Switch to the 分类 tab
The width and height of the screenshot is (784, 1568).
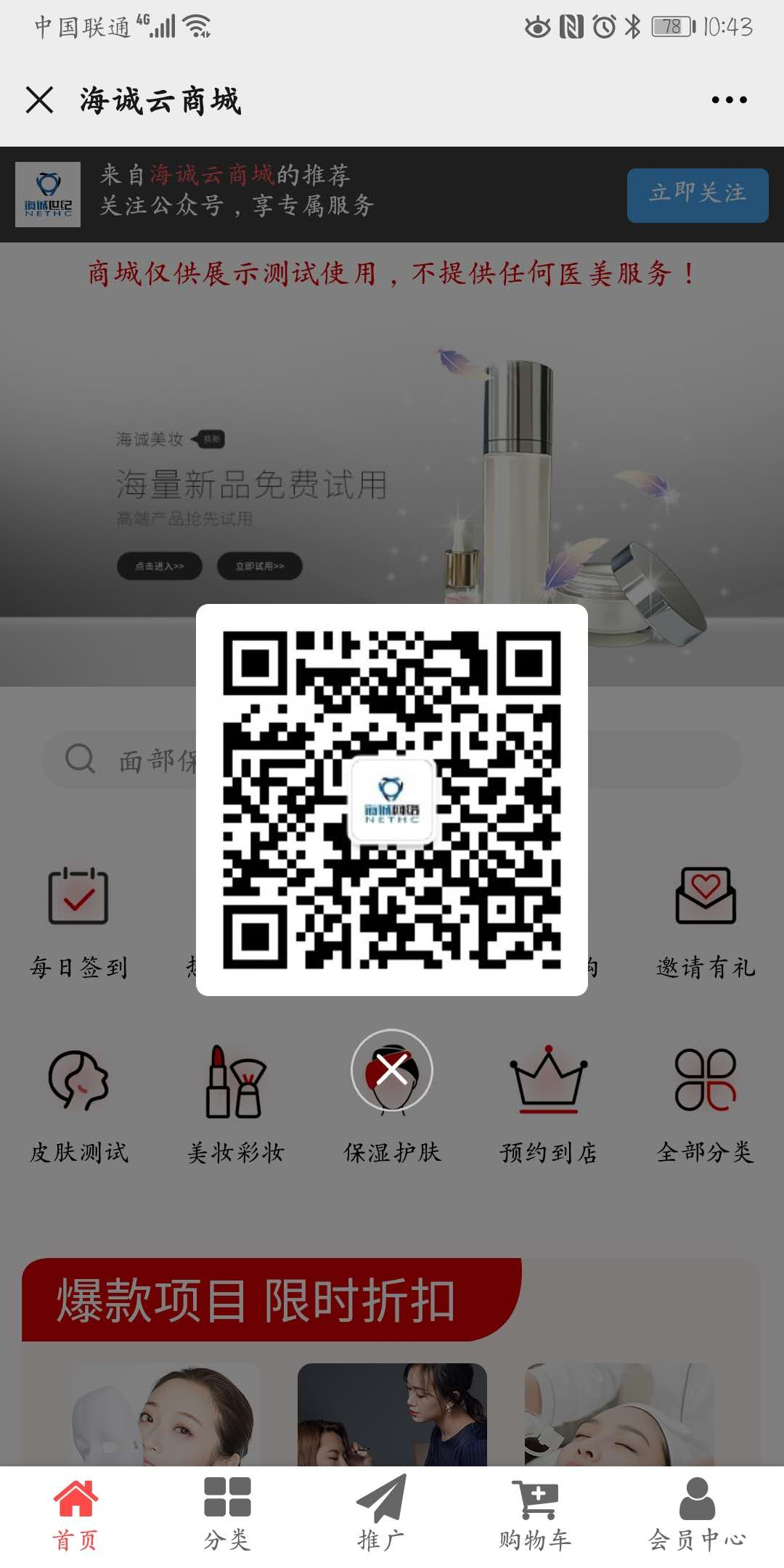click(227, 1515)
